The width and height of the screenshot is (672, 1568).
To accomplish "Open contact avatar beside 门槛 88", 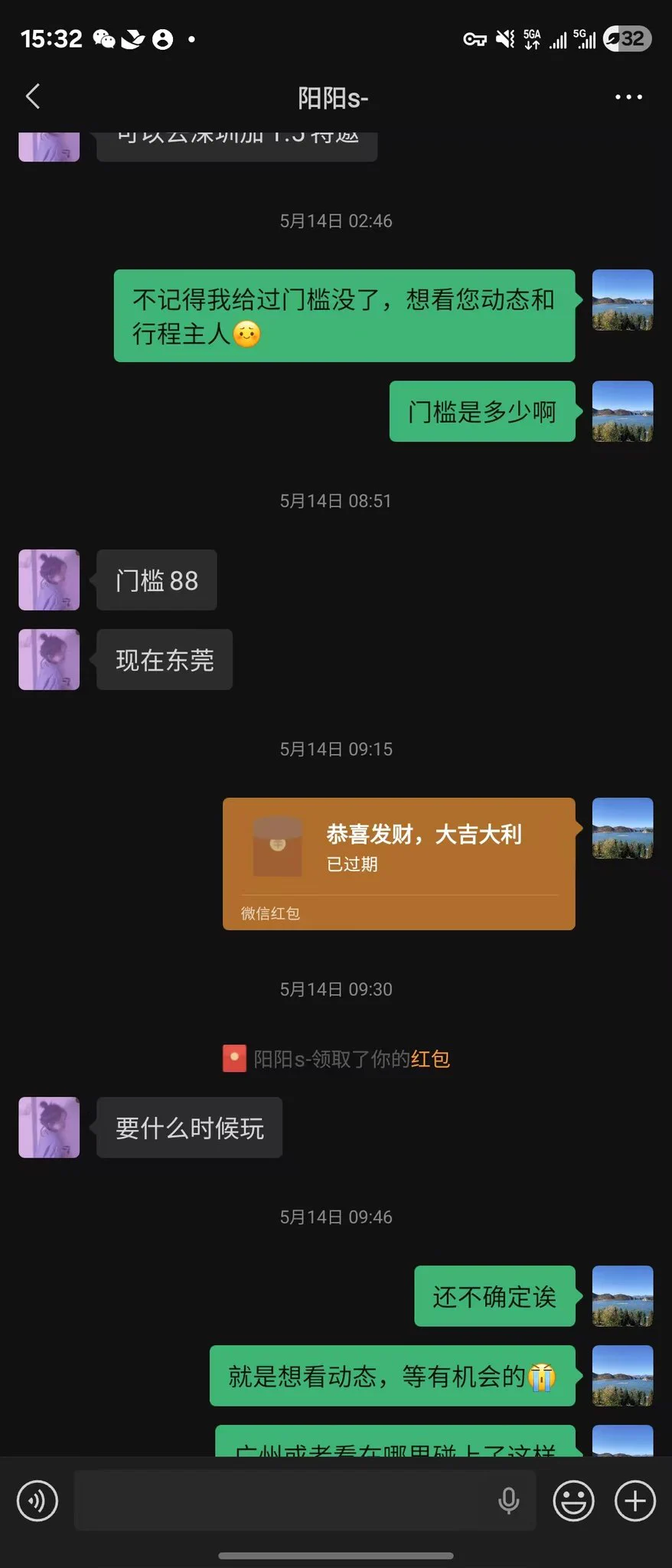I will (49, 580).
